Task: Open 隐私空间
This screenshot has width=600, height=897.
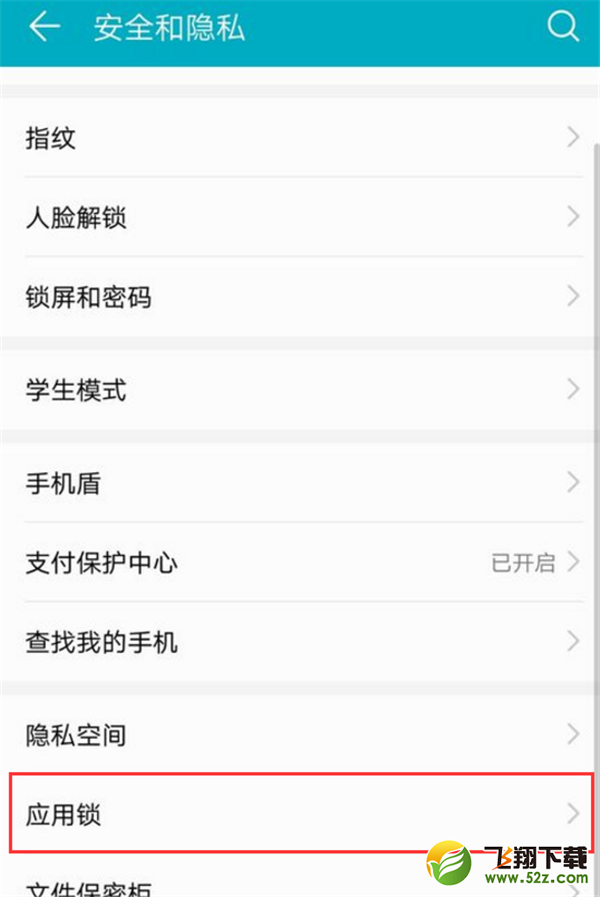Action: (x=300, y=735)
